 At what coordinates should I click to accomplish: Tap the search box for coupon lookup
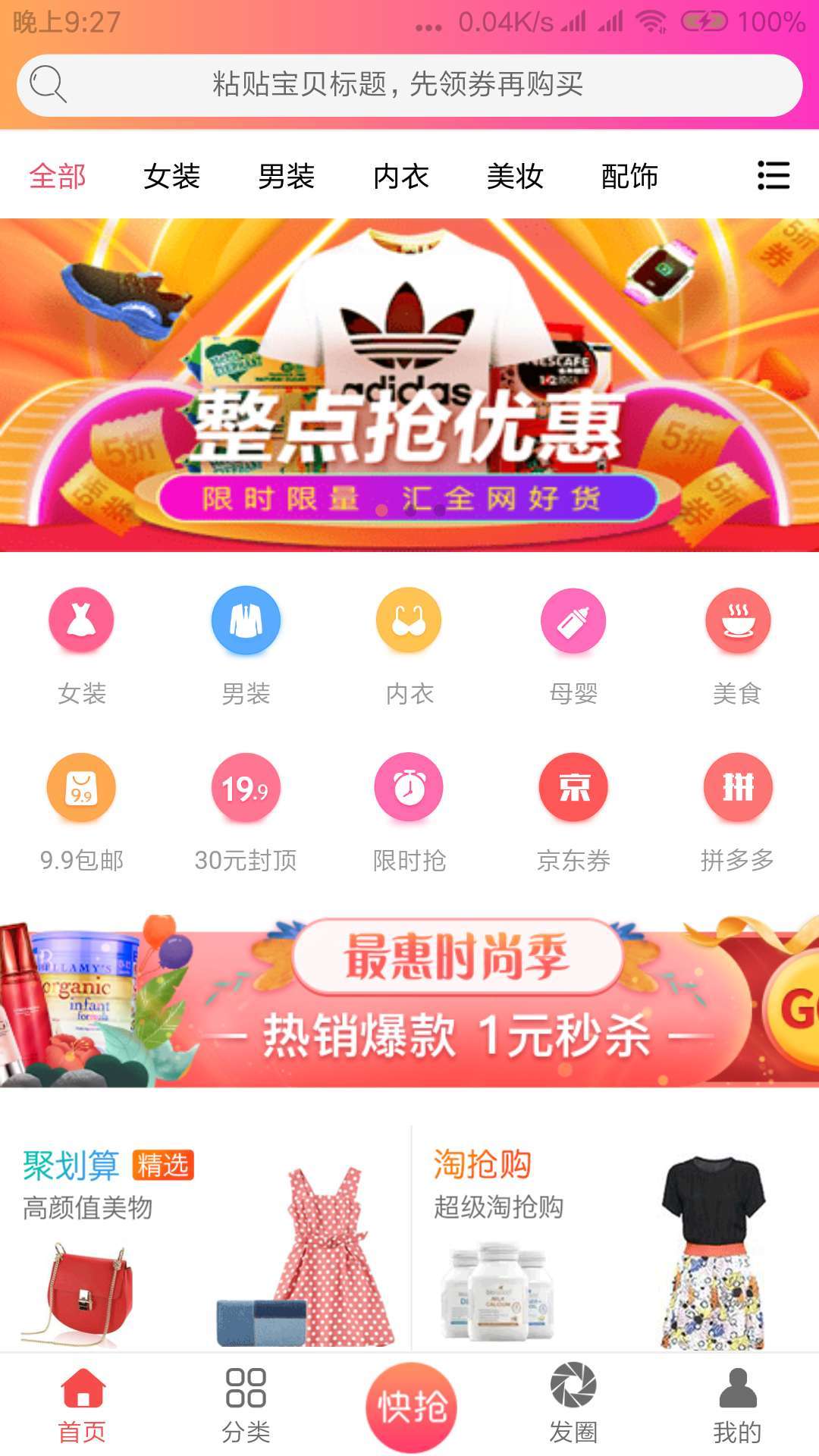pos(409,84)
